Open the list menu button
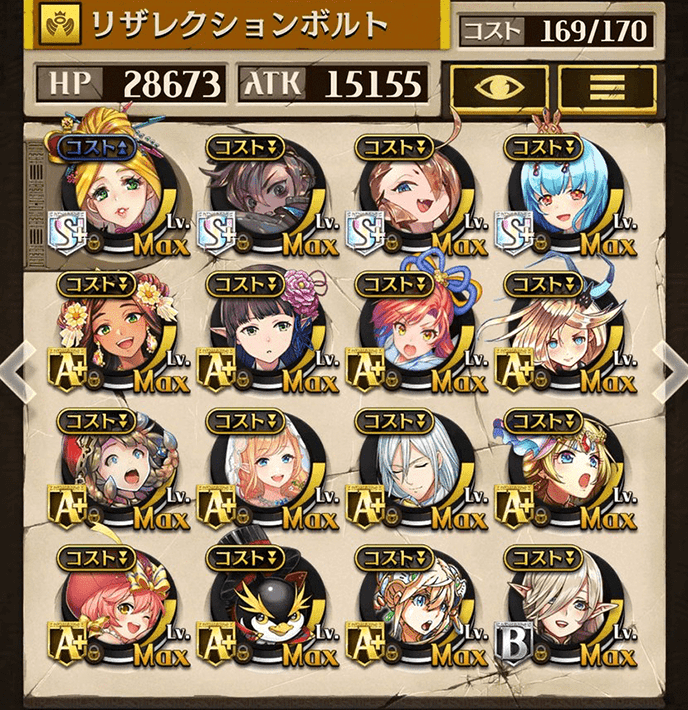The image size is (688, 710). tap(607, 87)
